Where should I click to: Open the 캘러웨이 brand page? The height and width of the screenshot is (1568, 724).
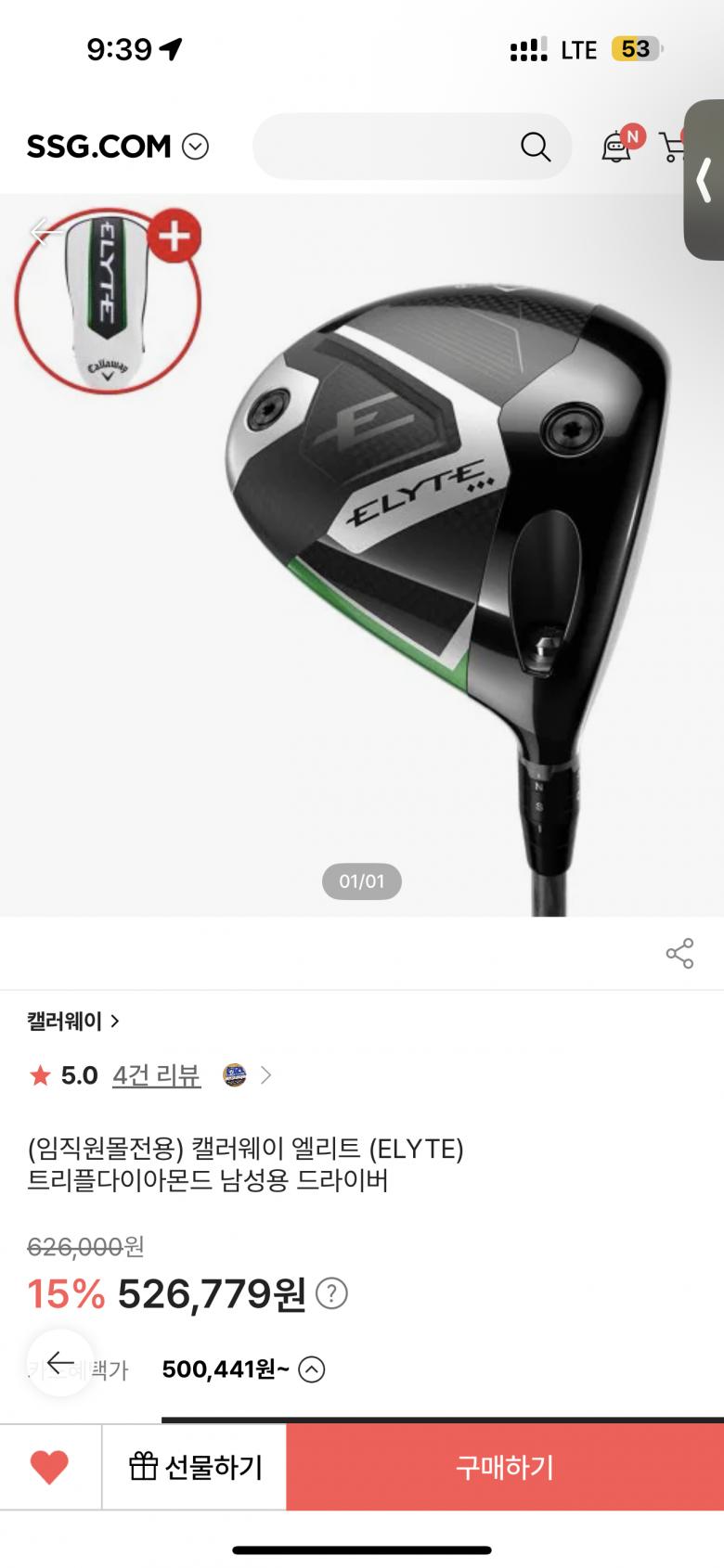click(72, 1021)
